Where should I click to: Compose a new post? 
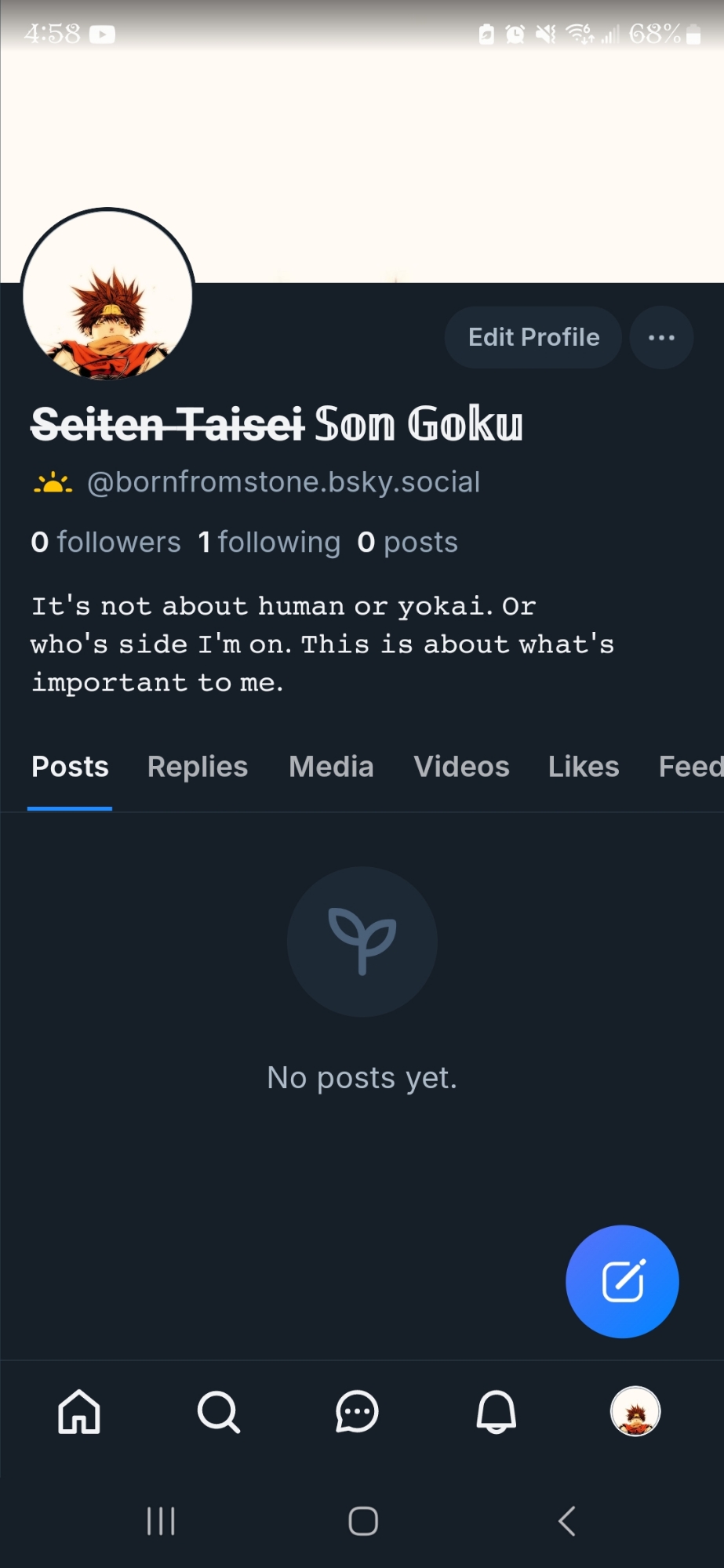pyautogui.click(x=622, y=1281)
